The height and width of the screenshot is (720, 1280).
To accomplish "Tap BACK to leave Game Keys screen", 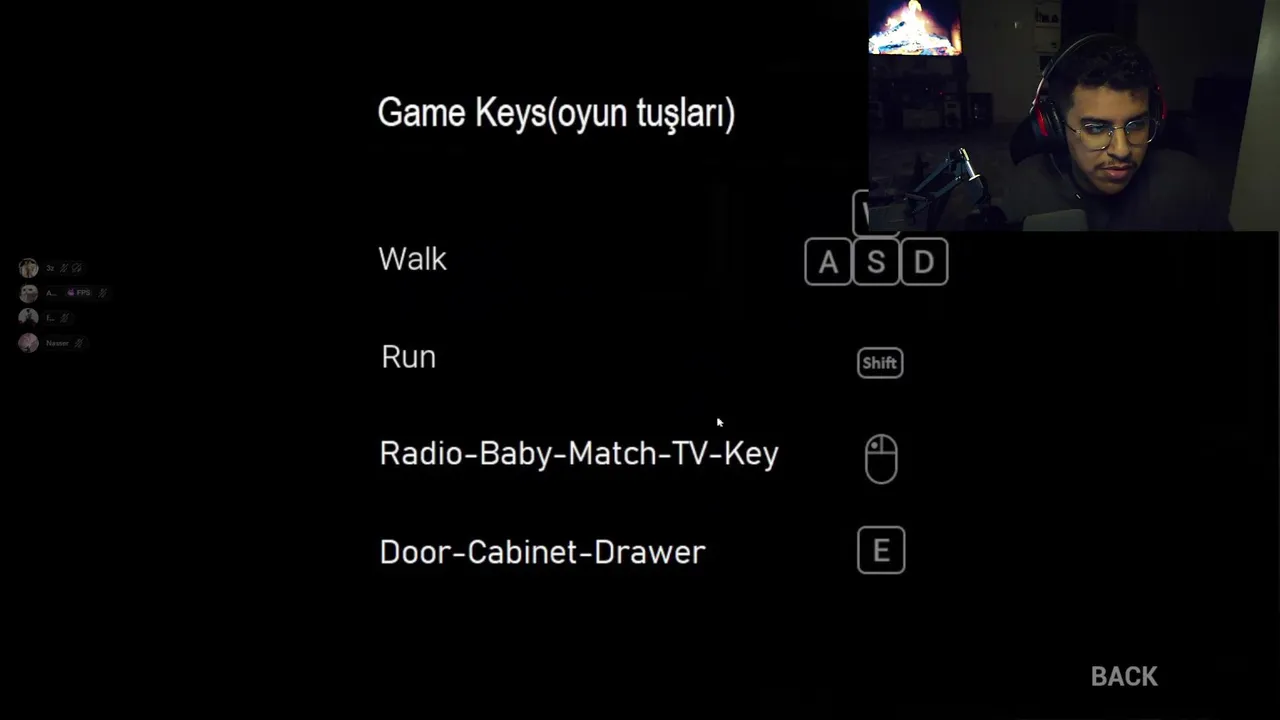I will click(x=1124, y=677).
